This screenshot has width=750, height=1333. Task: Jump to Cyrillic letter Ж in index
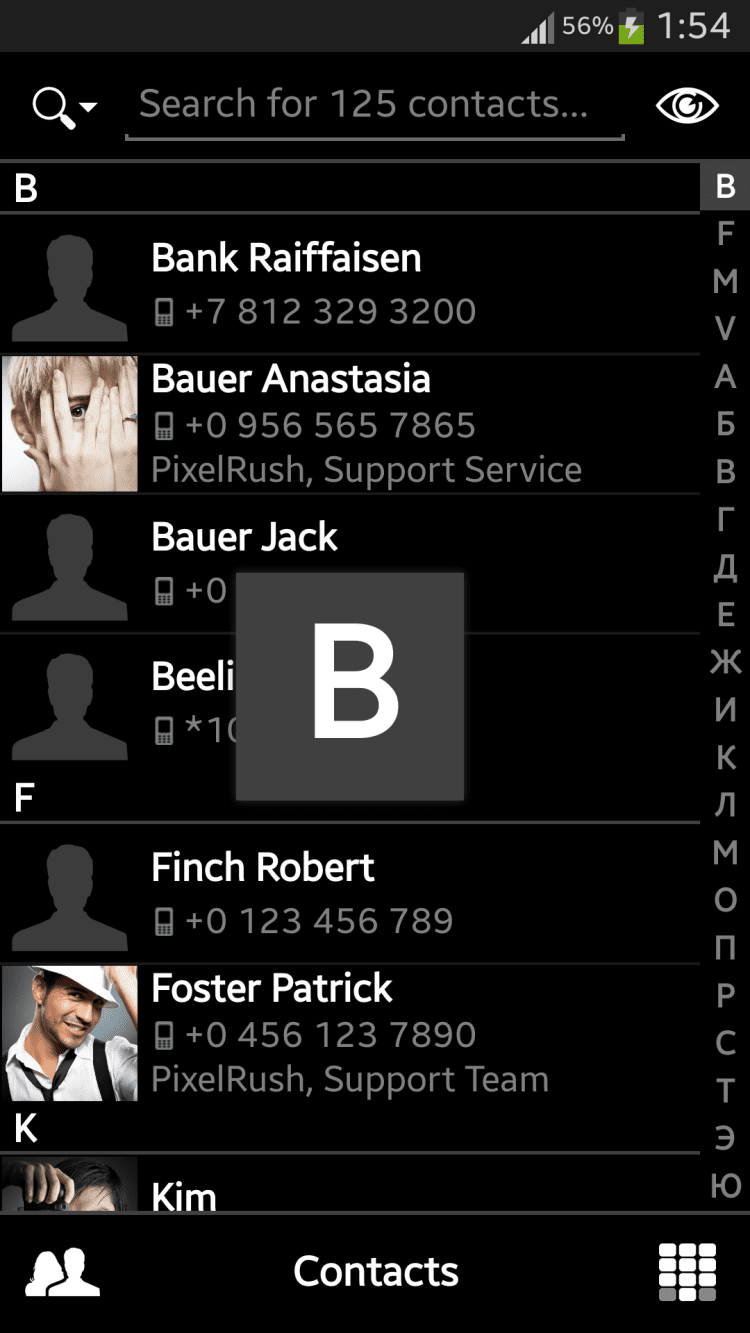[725, 662]
